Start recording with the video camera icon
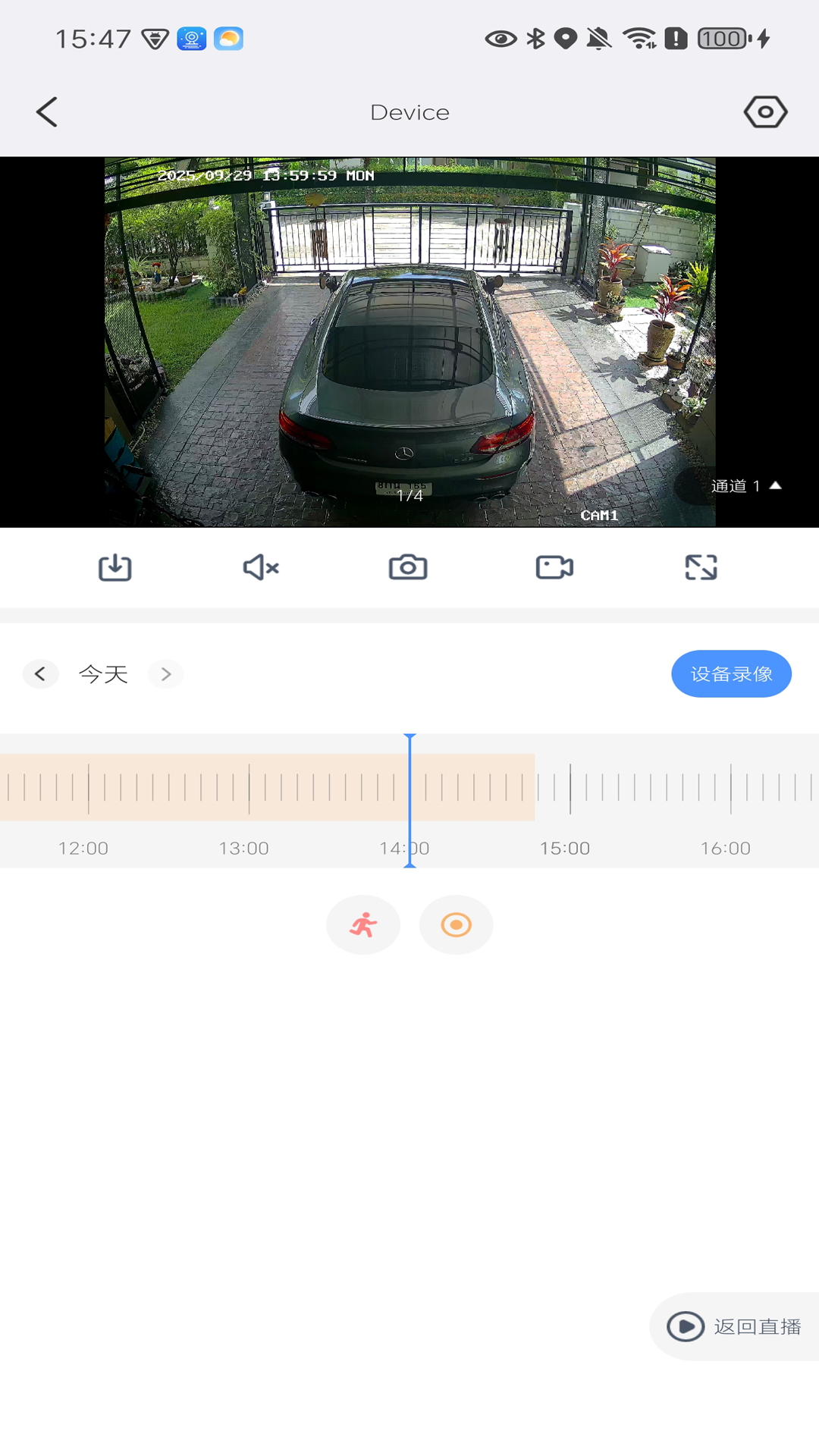Screen dimensions: 819x1456 pos(554,567)
